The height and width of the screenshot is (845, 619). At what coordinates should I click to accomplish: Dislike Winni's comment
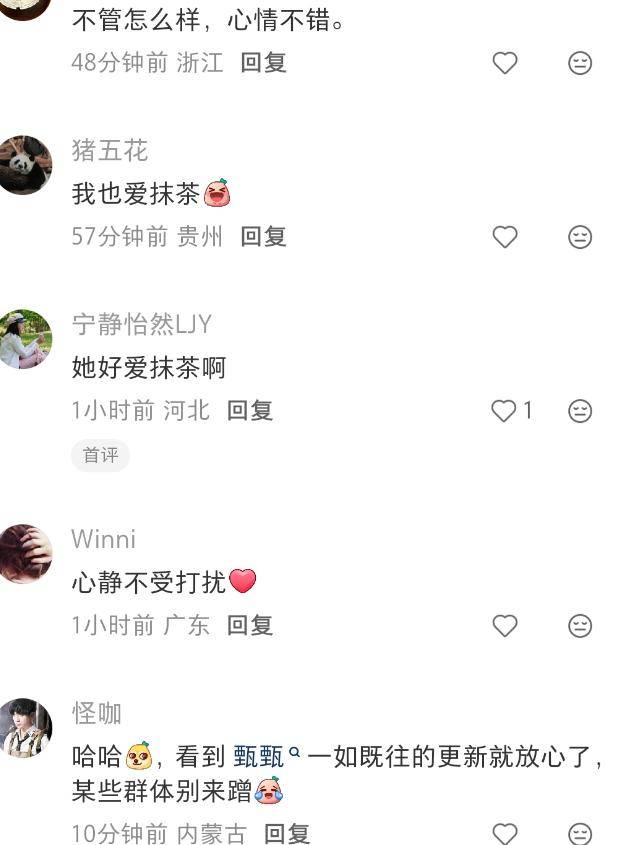(x=580, y=626)
